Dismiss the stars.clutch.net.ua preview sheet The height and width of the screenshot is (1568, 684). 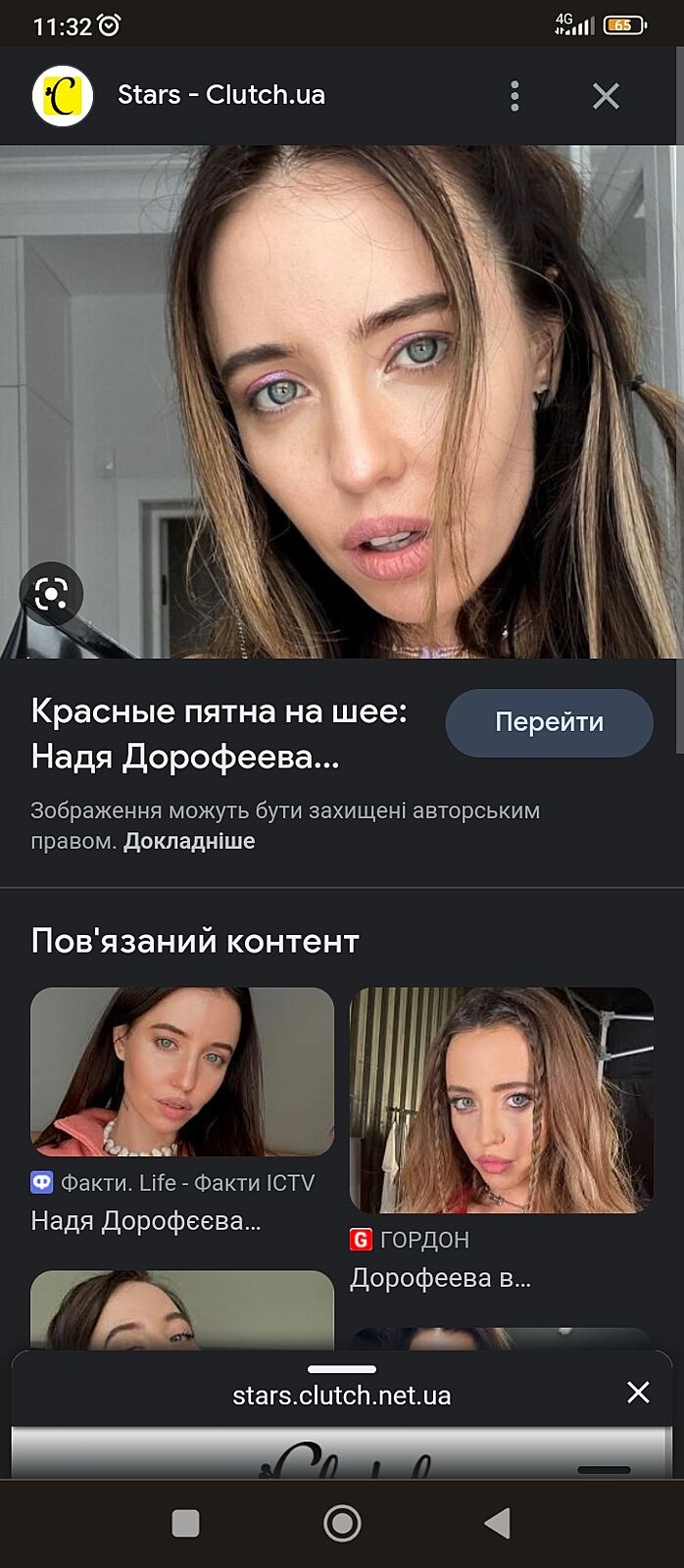point(638,1393)
